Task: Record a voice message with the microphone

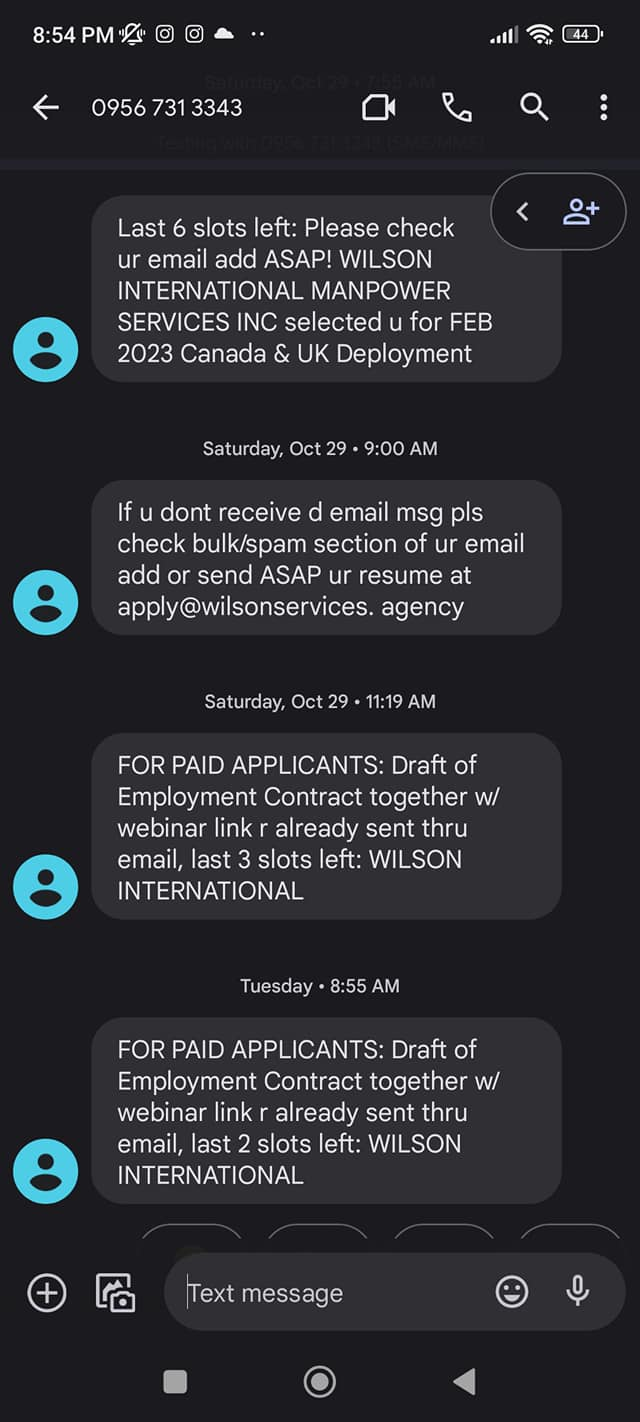Action: 577,1293
